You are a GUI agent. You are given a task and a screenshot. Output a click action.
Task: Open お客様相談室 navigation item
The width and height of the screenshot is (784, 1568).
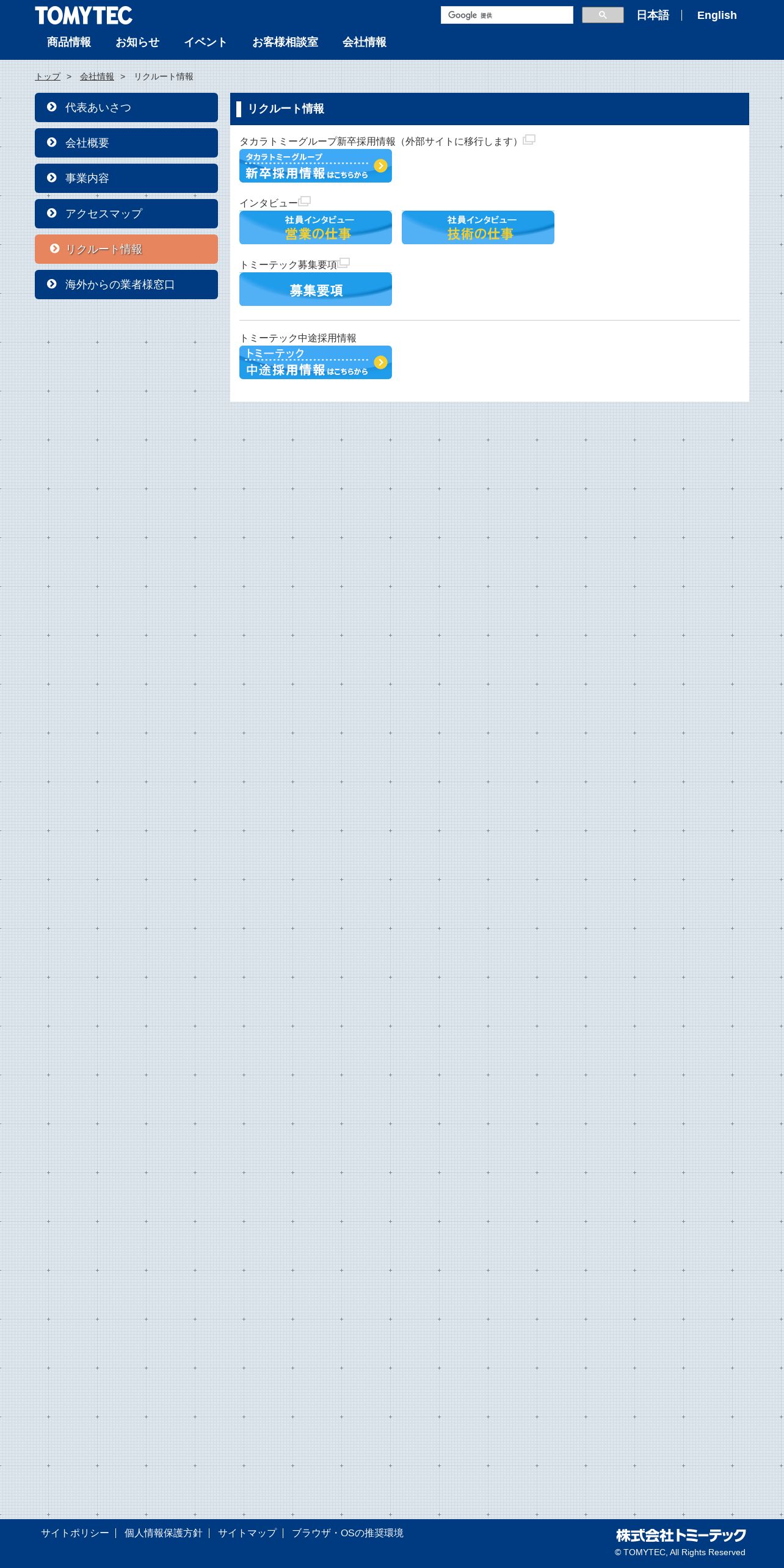[x=285, y=42]
